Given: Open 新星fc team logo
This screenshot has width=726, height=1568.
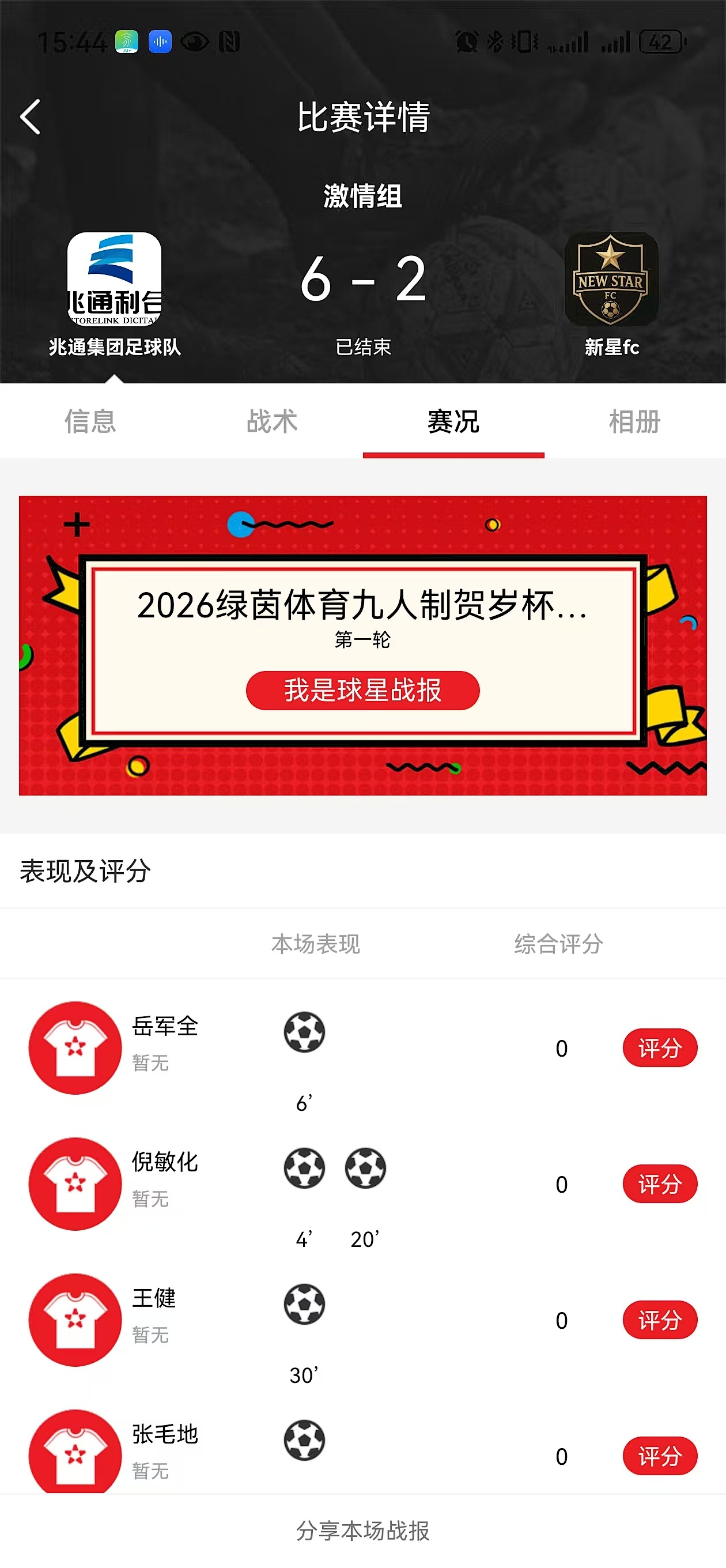Looking at the screenshot, I should (x=611, y=280).
